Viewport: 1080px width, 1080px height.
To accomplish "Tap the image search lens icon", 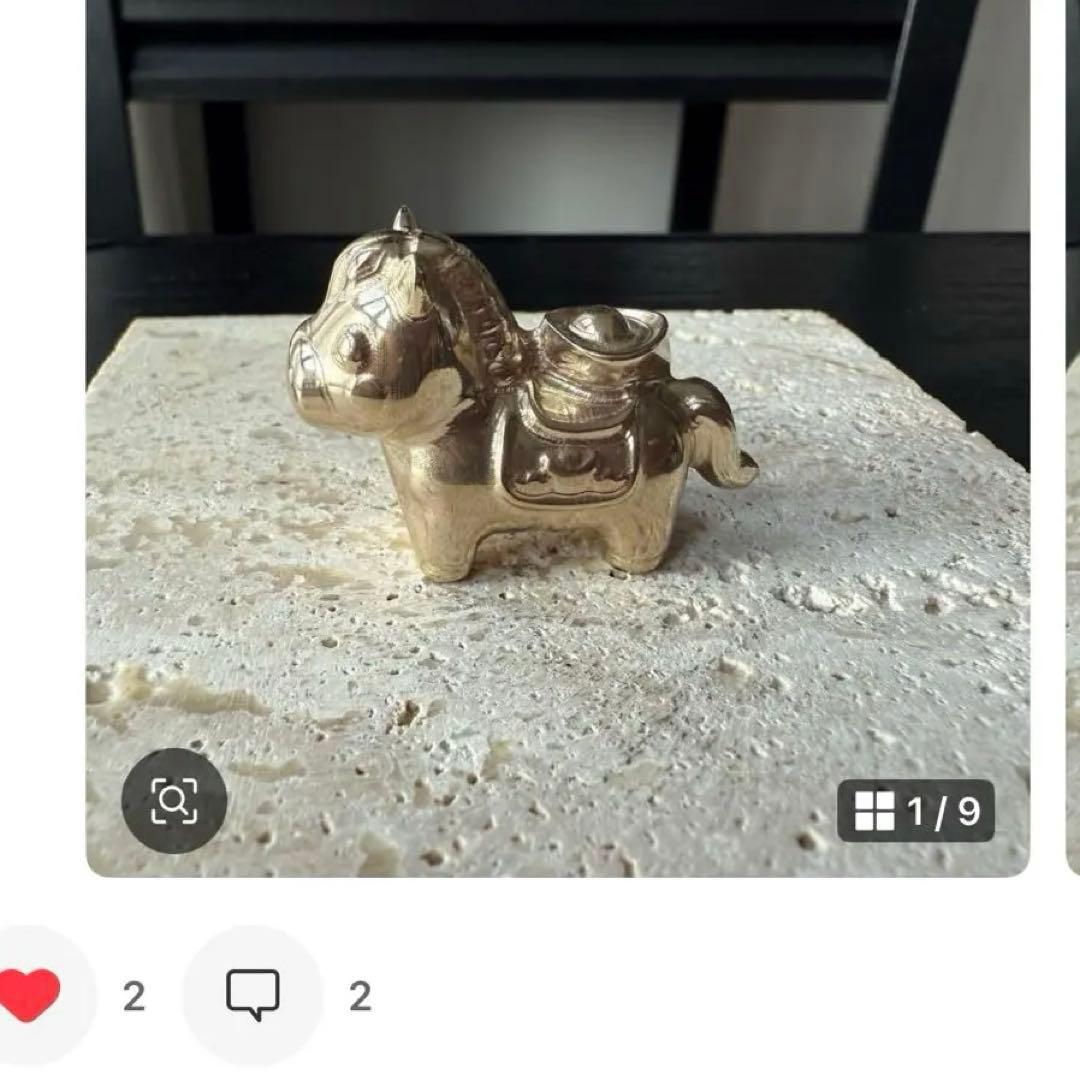I will click(x=174, y=800).
